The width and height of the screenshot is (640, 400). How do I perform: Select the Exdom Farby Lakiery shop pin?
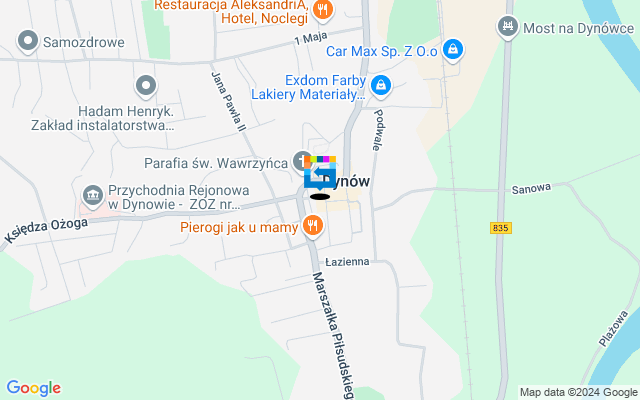tap(381, 87)
